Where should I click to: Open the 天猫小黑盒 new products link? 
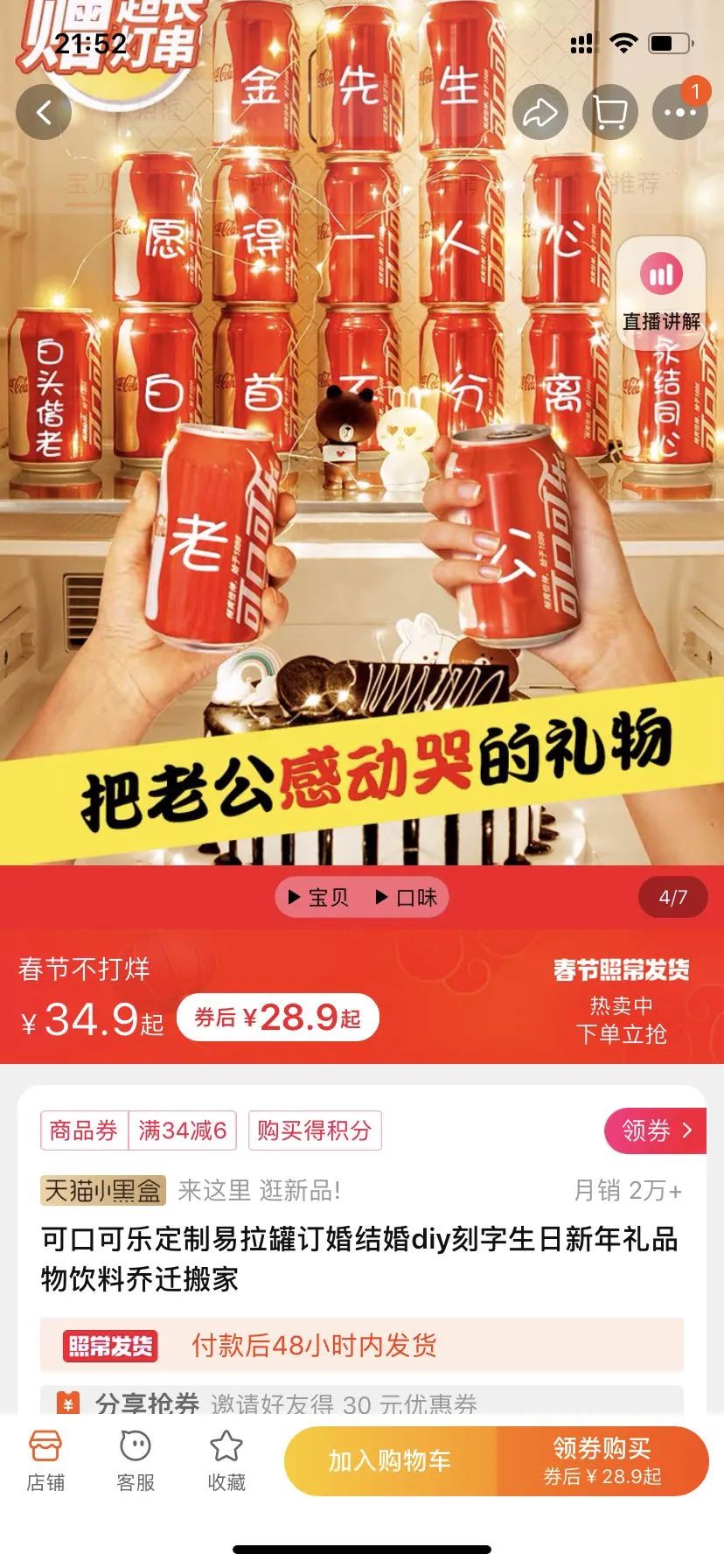pyautogui.click(x=103, y=1191)
